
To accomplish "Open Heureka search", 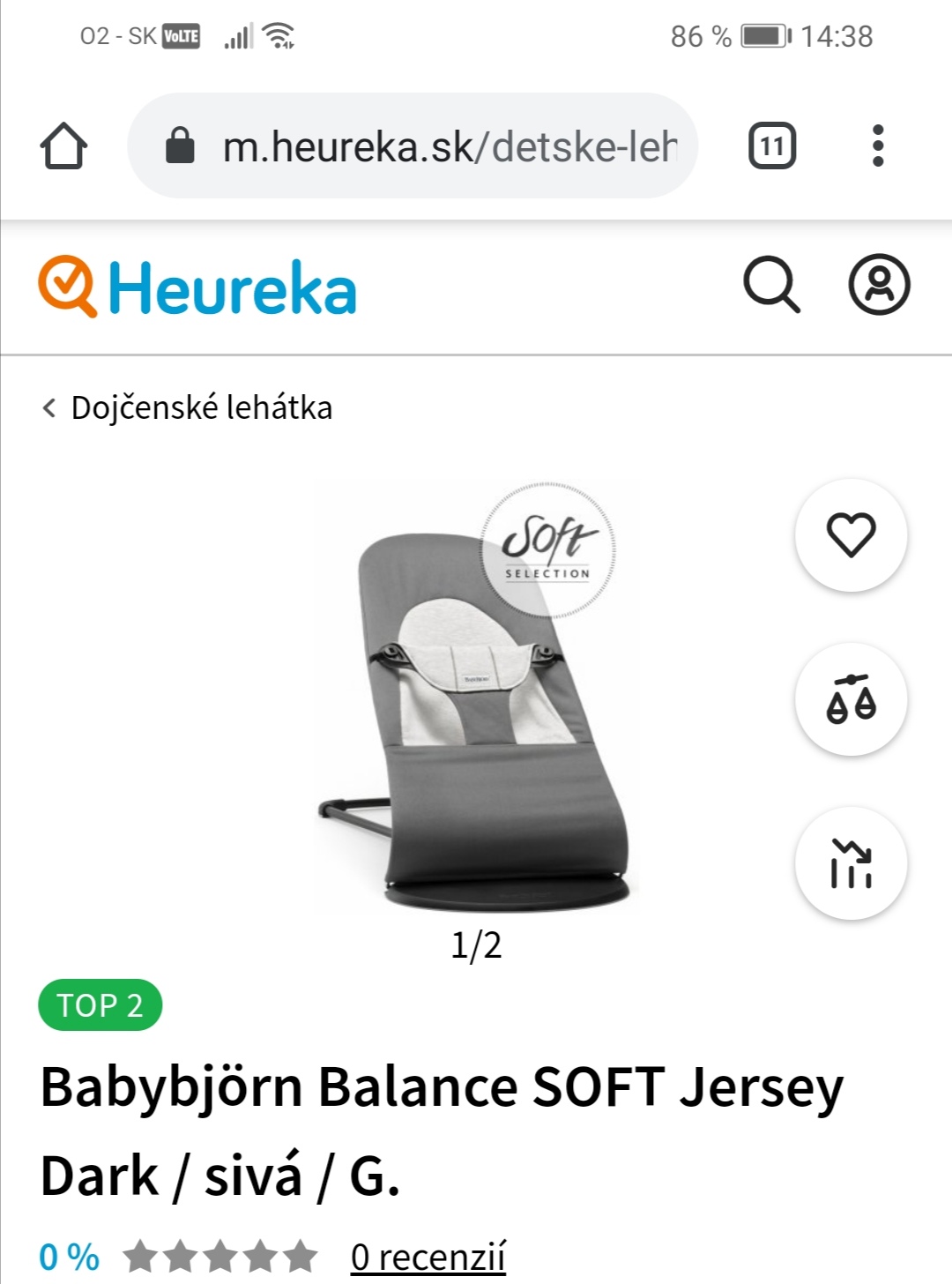I will click(771, 285).
